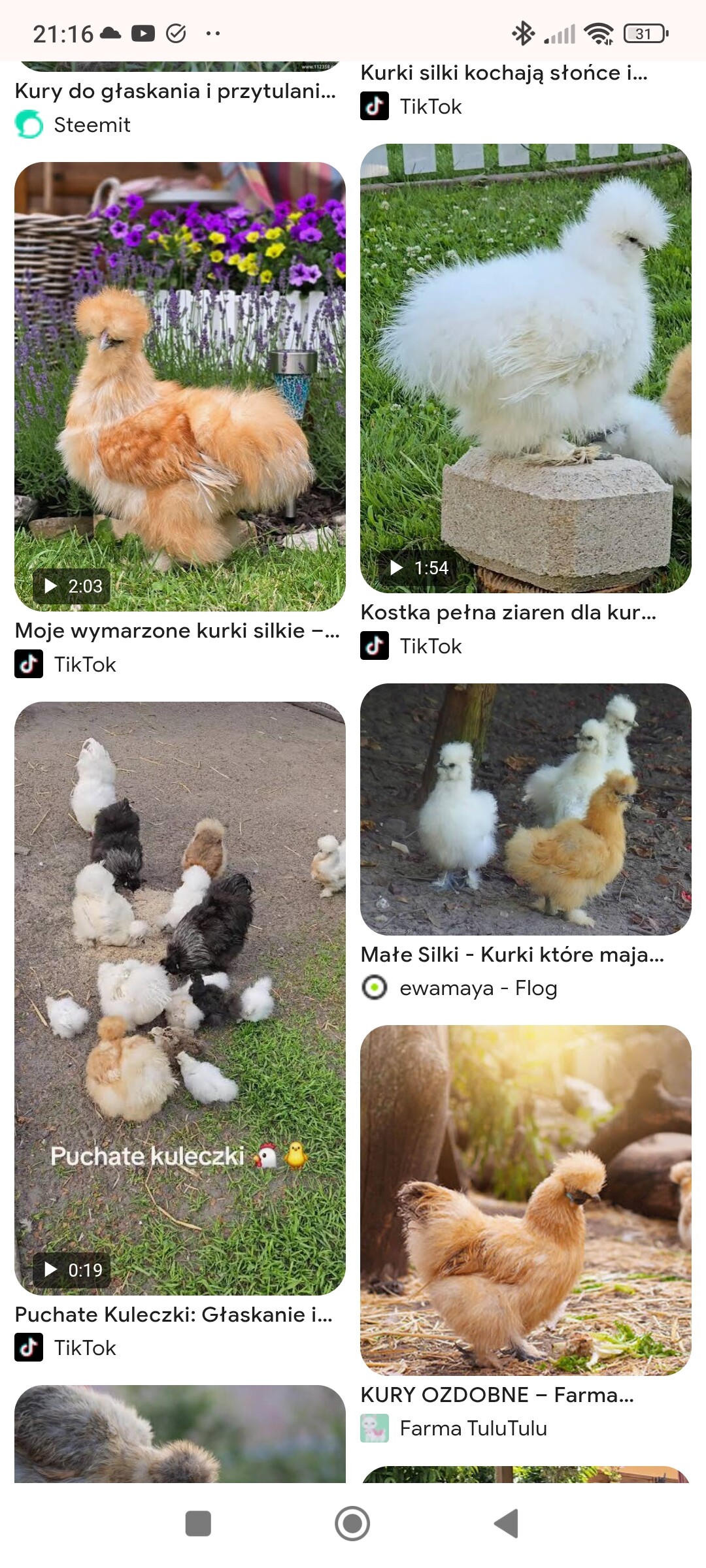This screenshot has height=1568, width=706.
Task: Open the 'Kury do głaskania i przytulani...' Steemit result
Action: coord(175,91)
